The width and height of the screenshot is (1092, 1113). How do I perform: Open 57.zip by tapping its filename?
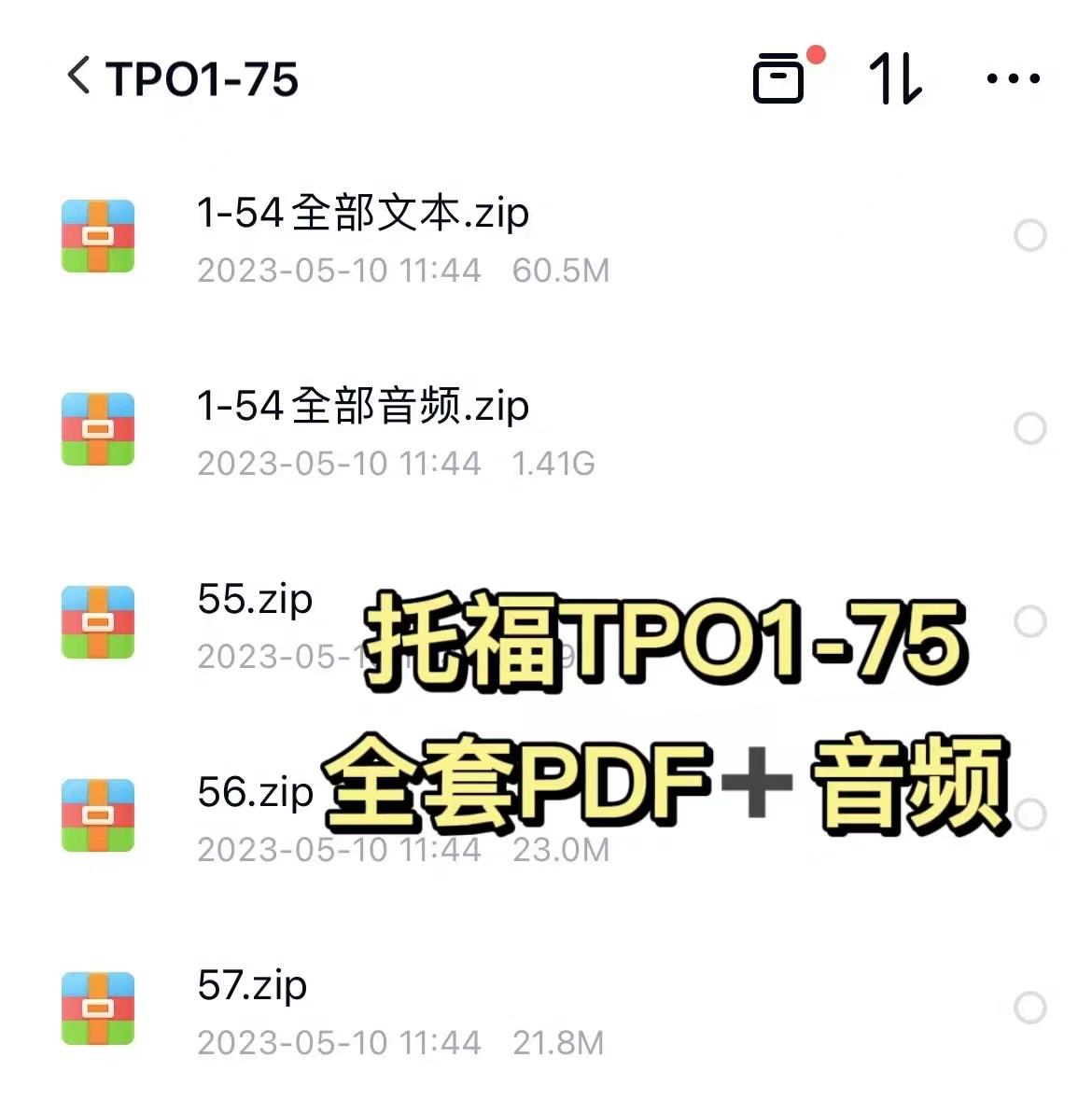(254, 986)
